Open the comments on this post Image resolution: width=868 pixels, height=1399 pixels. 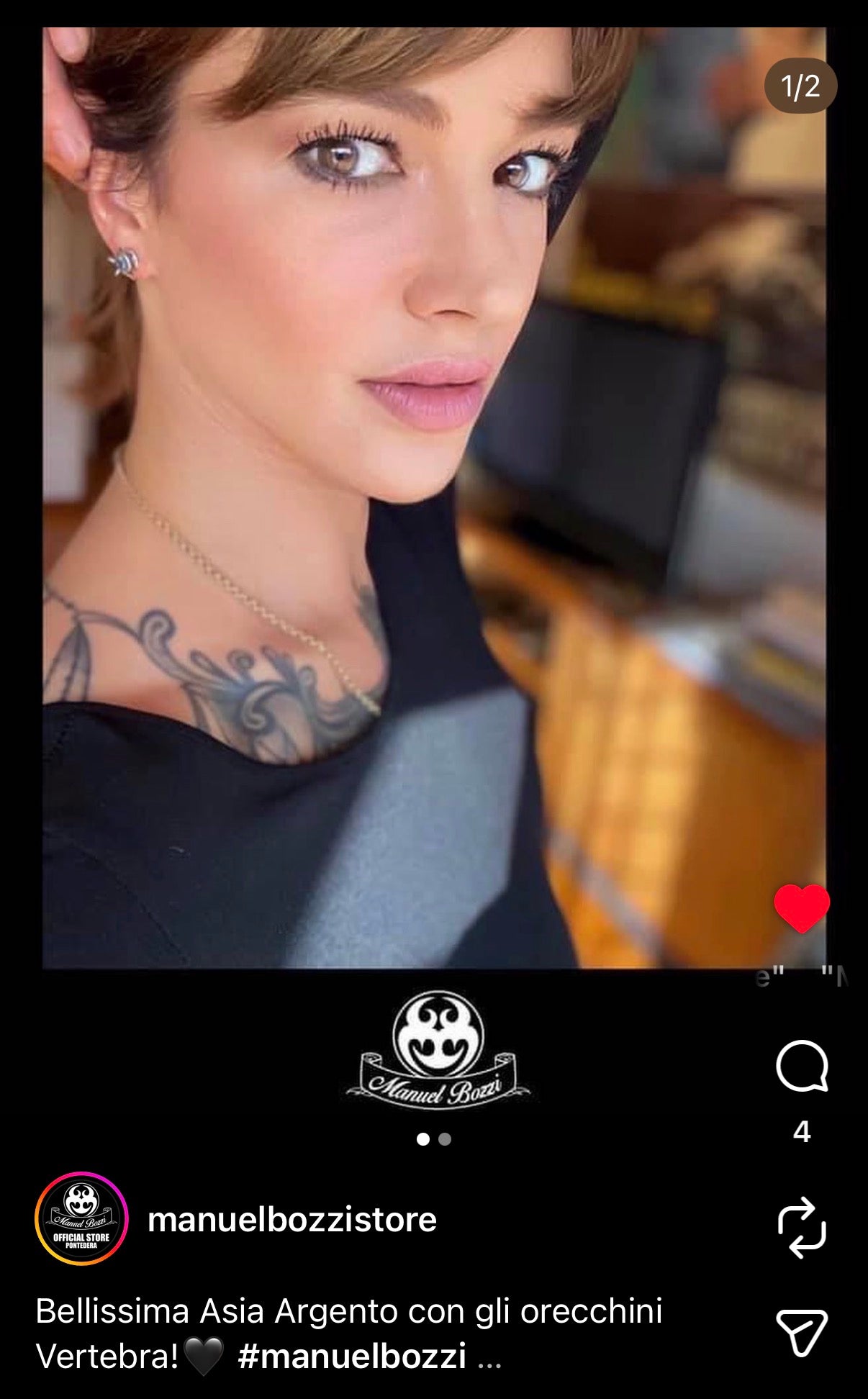pyautogui.click(x=802, y=1067)
